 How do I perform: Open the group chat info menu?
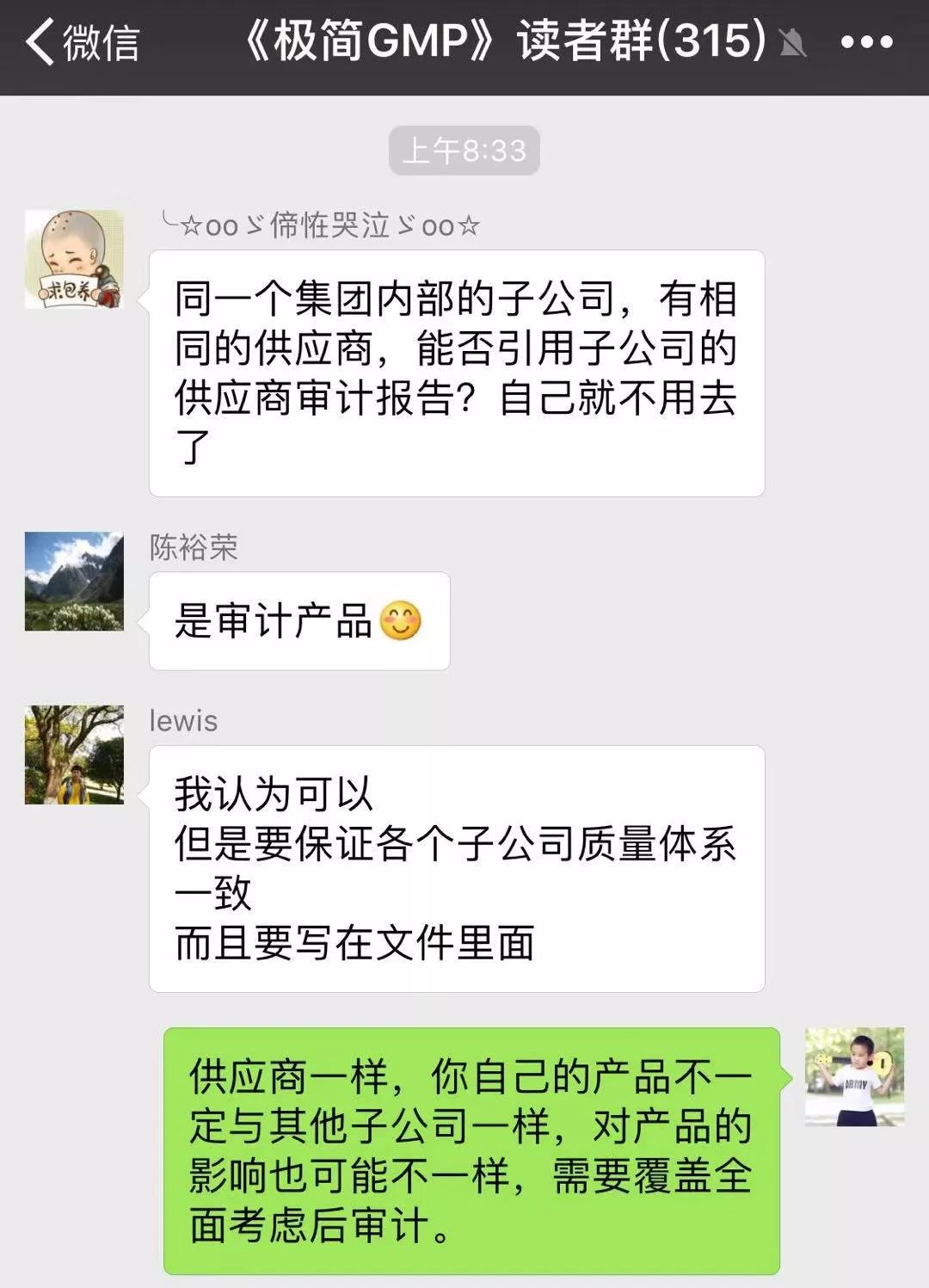(x=866, y=42)
